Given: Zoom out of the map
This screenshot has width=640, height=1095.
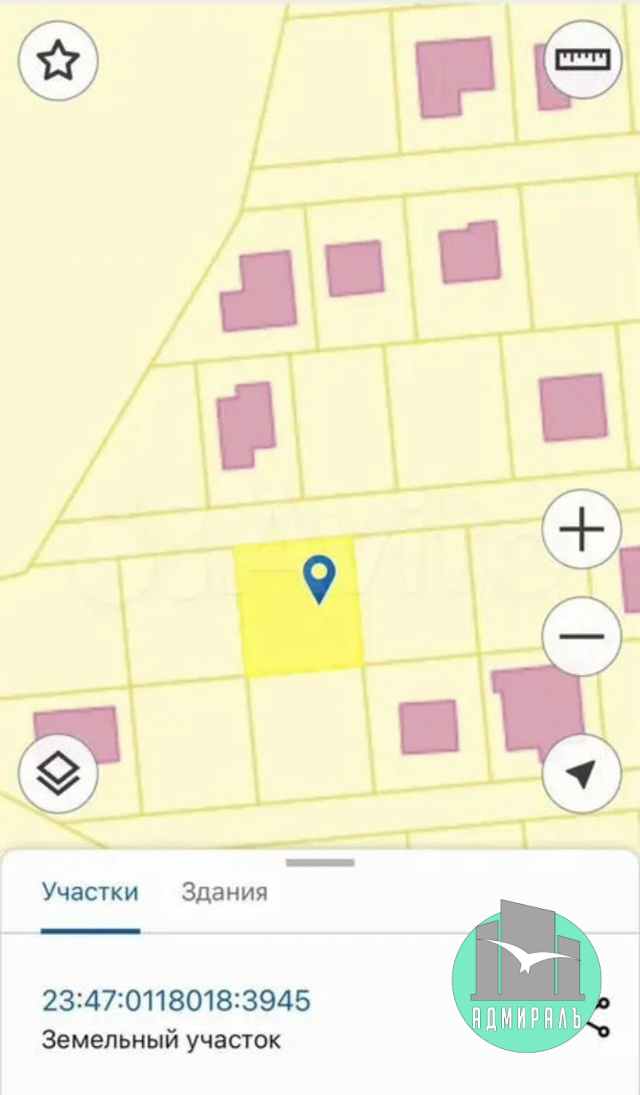Looking at the screenshot, I should (582, 636).
